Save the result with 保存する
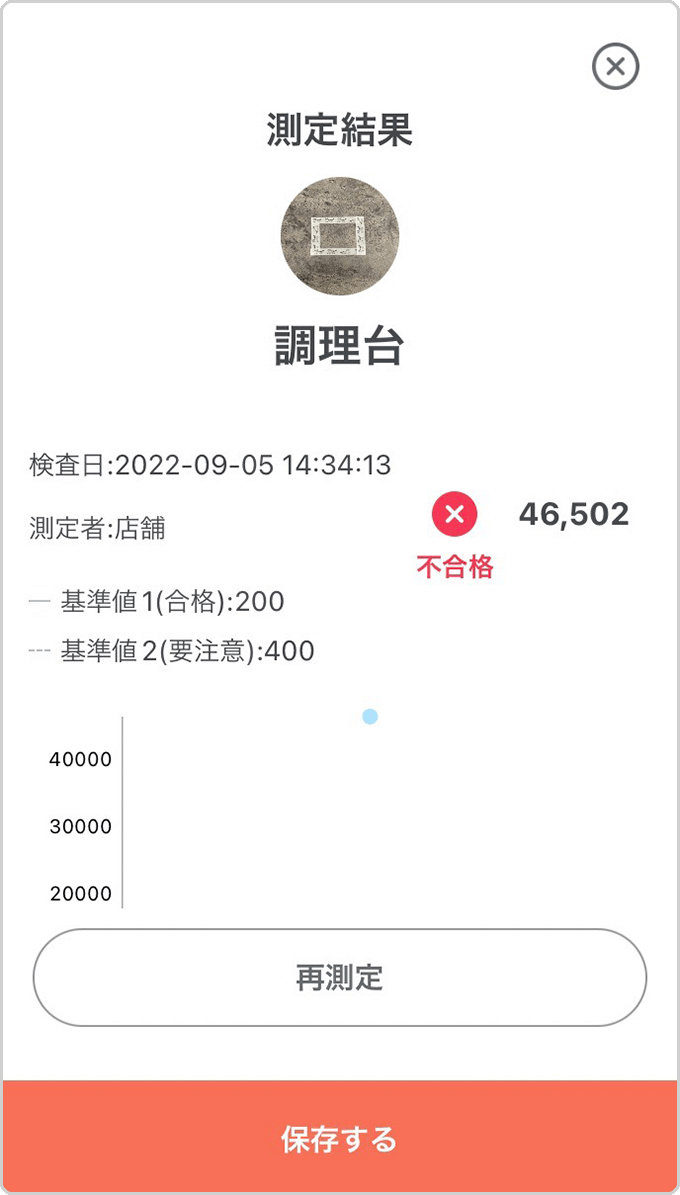 pos(339,1139)
